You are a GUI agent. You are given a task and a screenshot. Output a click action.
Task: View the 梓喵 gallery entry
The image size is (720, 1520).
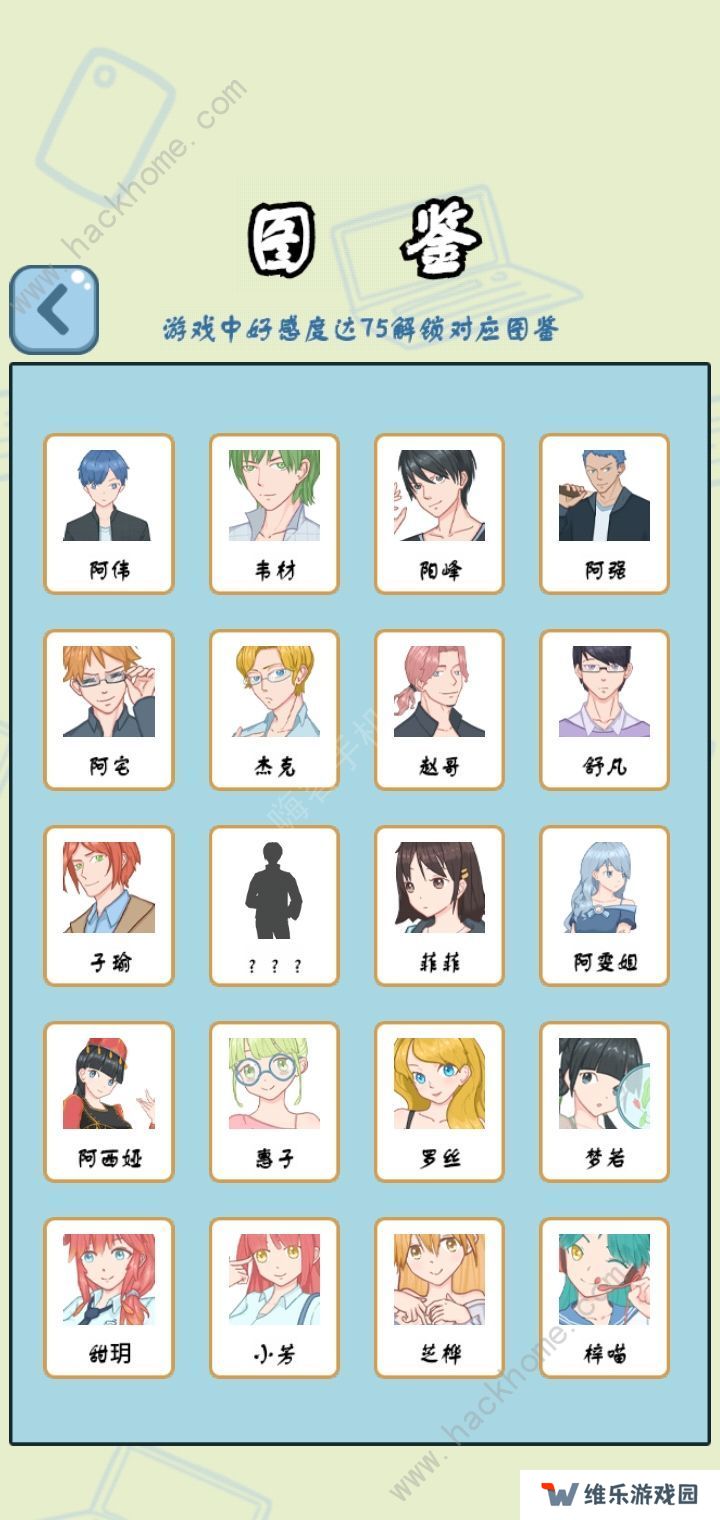click(x=604, y=1298)
